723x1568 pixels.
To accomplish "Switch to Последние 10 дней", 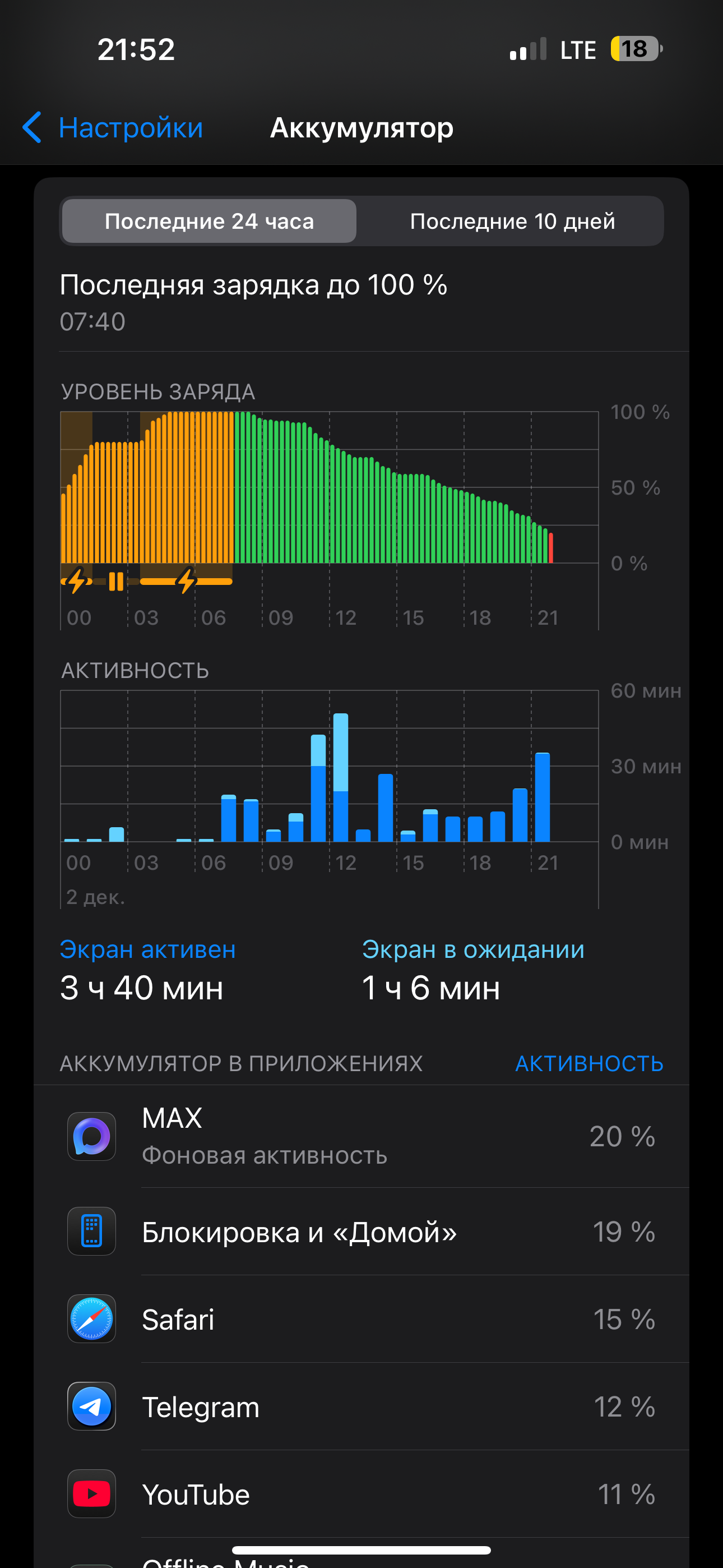I will tap(512, 222).
